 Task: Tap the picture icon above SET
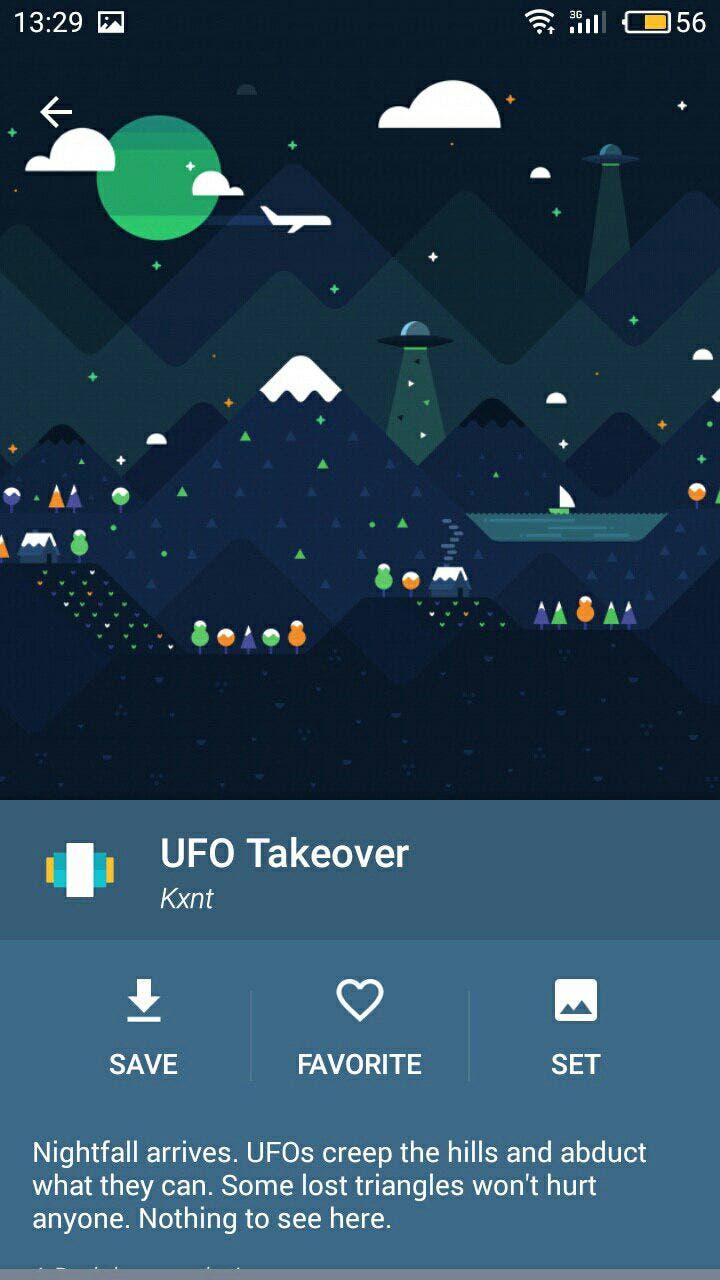tap(575, 998)
